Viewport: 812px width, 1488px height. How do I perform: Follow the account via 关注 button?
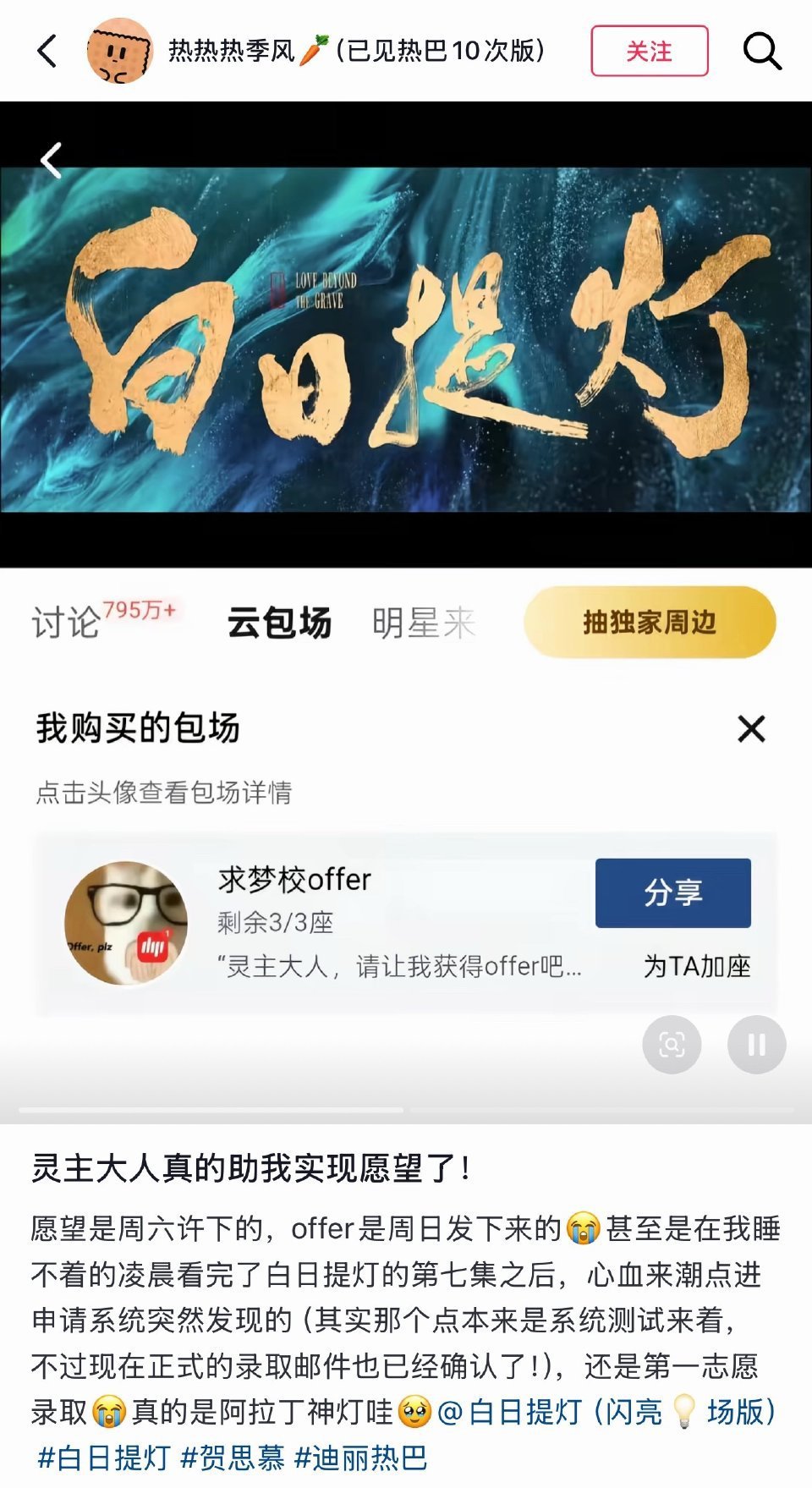tap(650, 52)
